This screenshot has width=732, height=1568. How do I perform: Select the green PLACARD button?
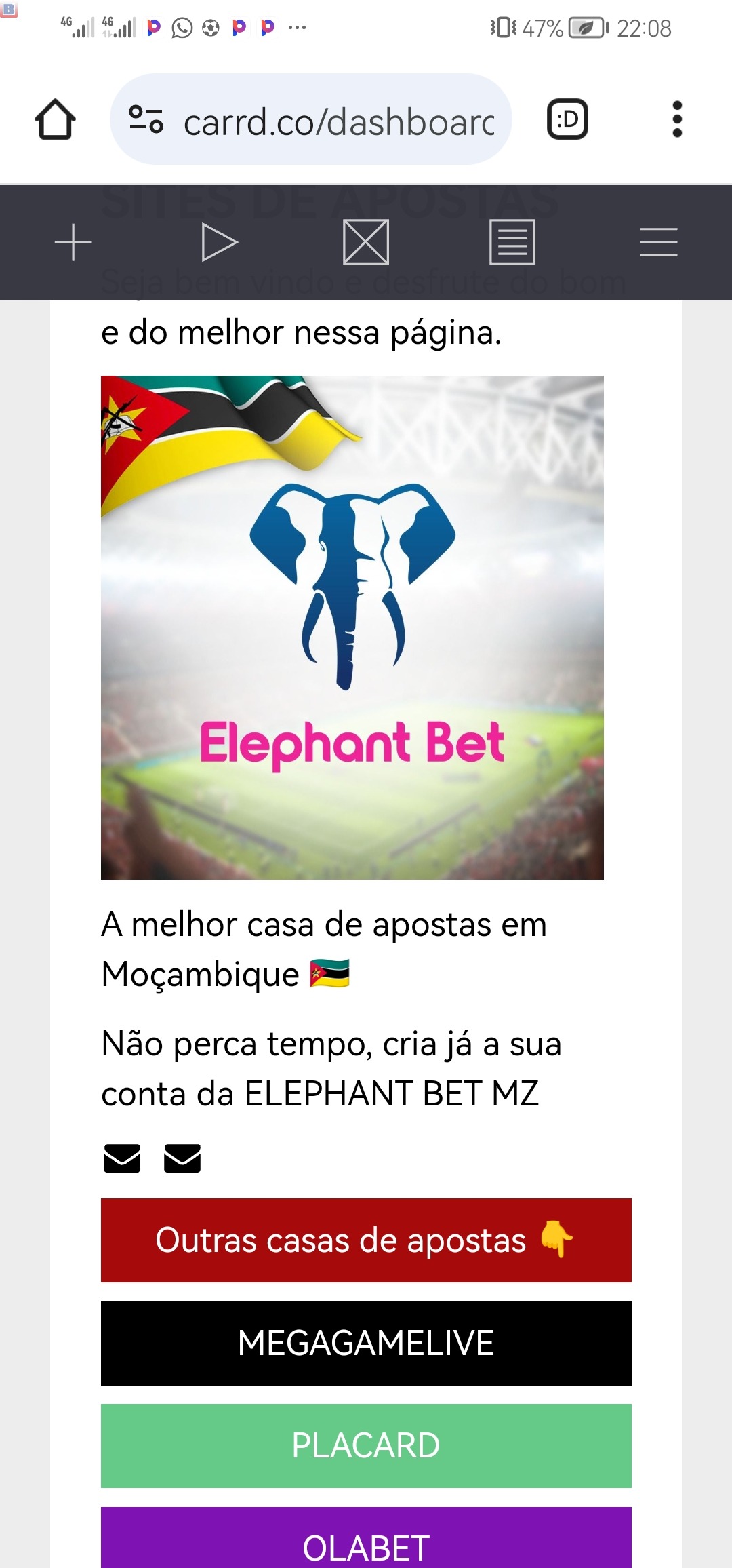(366, 1445)
